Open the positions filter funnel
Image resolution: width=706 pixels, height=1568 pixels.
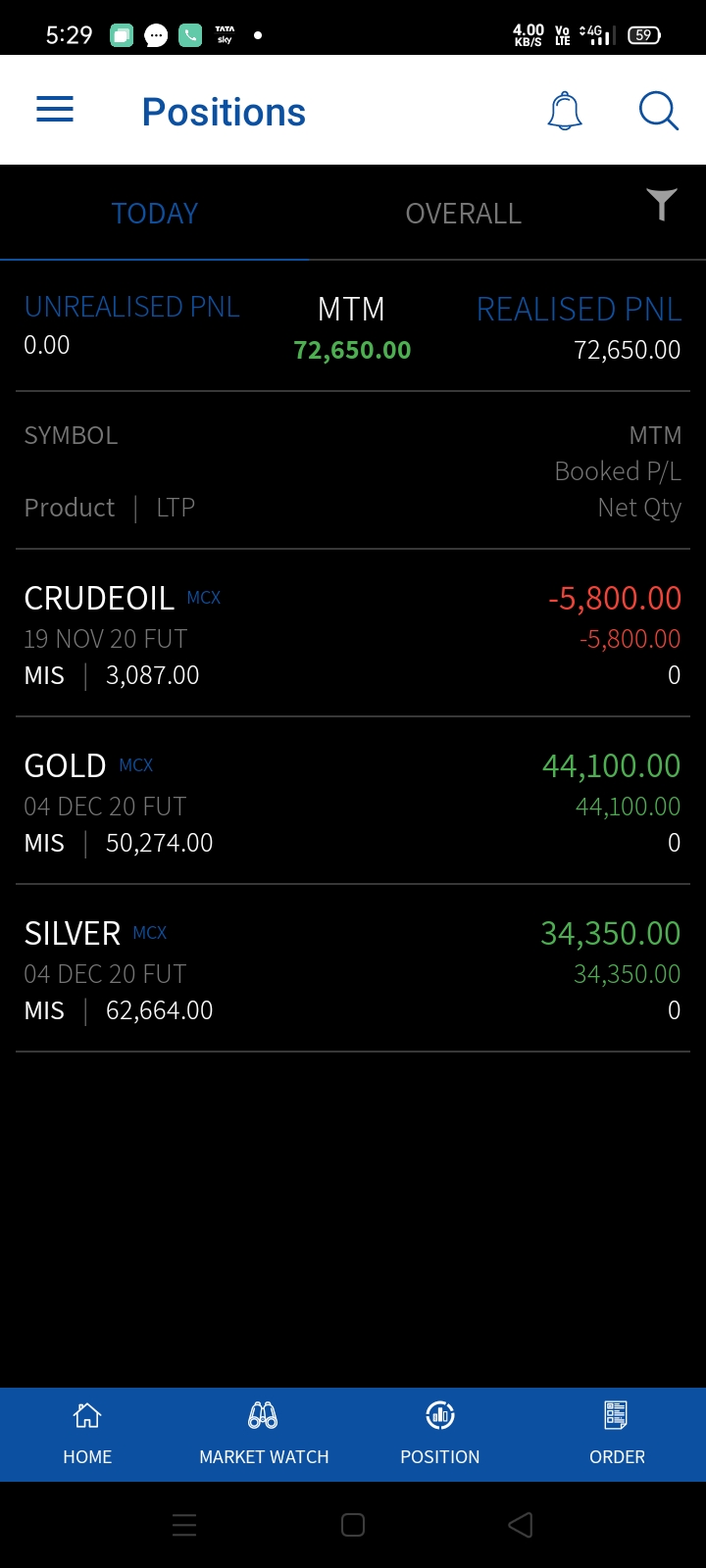point(662,205)
